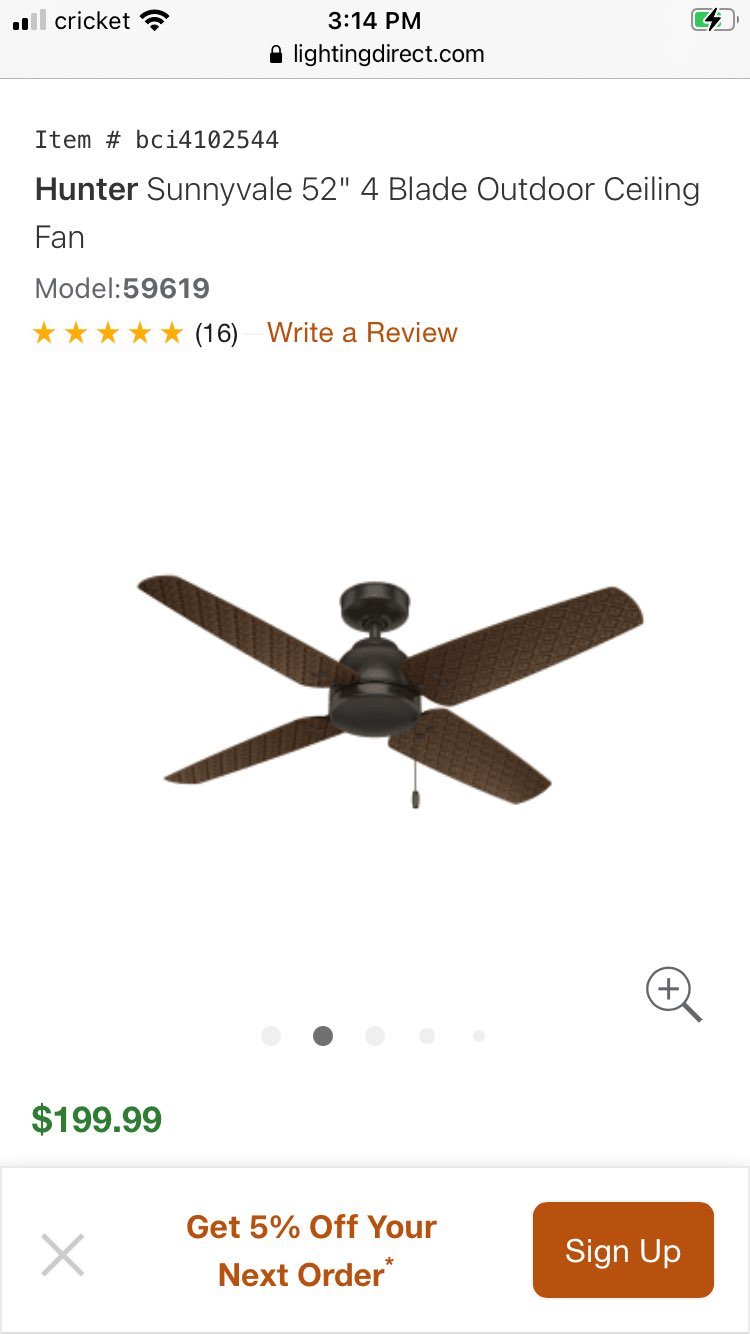
Task: Select the first image indicator dot
Action: point(271,1036)
